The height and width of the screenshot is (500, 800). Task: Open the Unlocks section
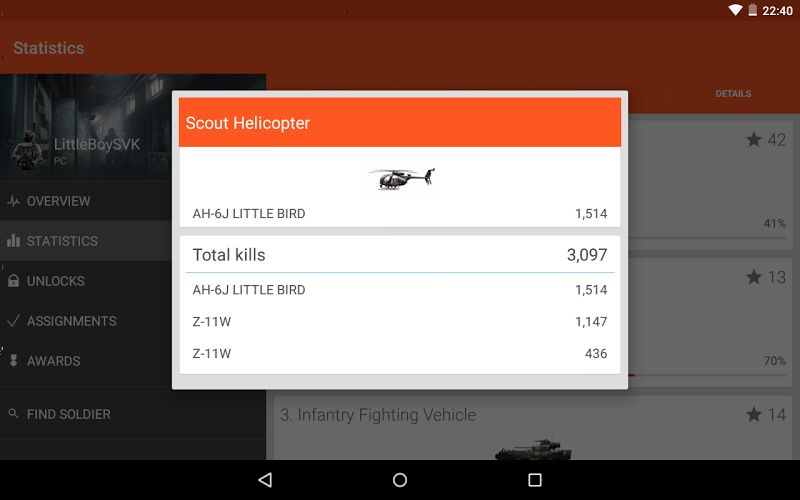(x=55, y=281)
